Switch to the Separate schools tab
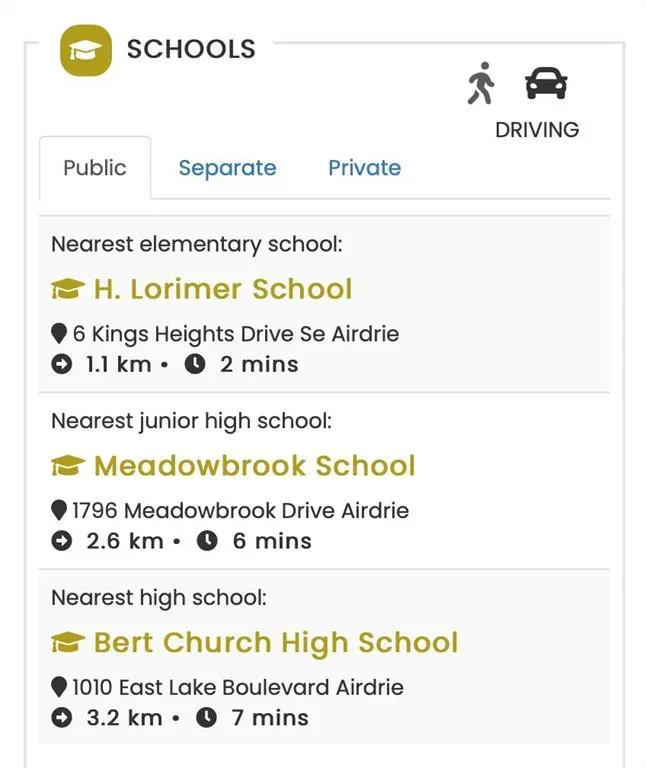 click(x=227, y=168)
